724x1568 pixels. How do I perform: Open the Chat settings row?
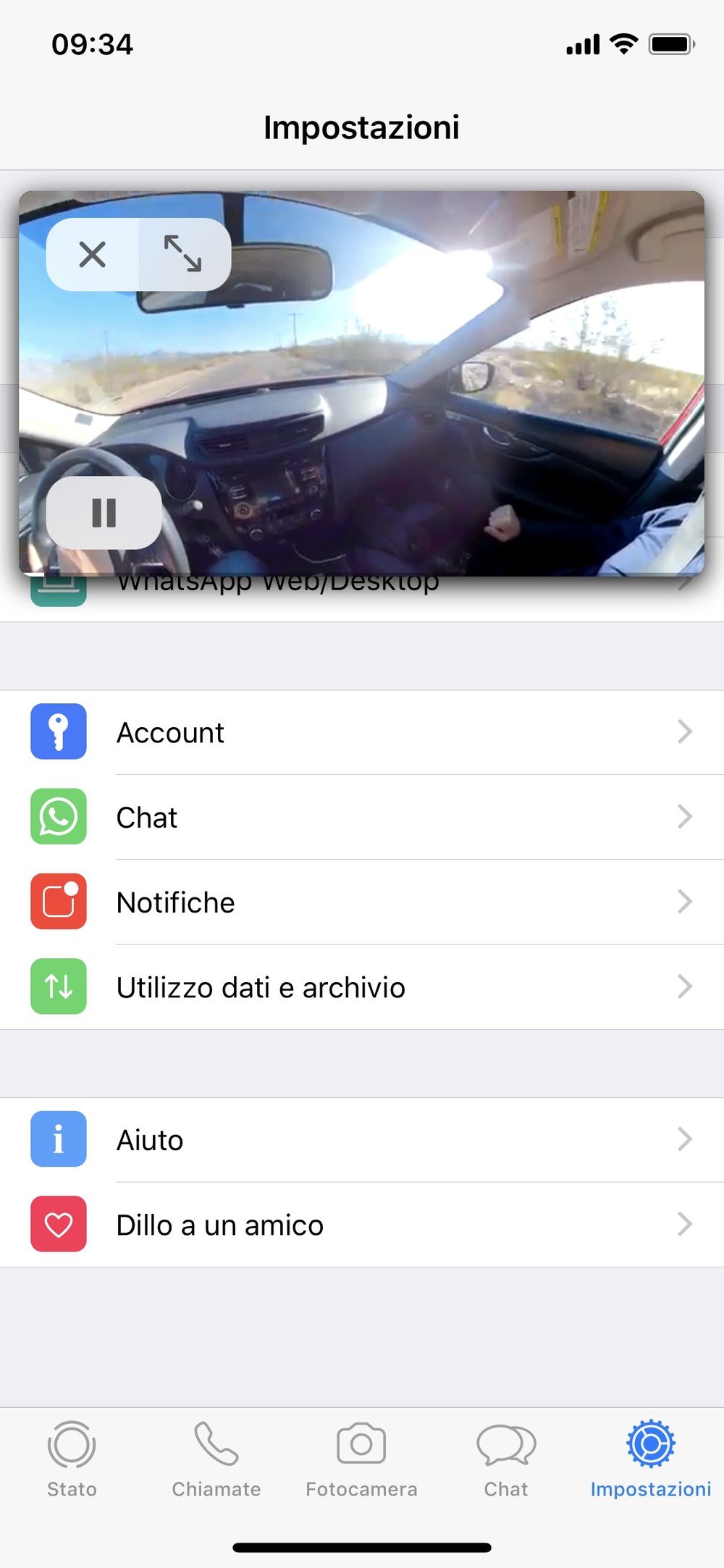click(362, 817)
